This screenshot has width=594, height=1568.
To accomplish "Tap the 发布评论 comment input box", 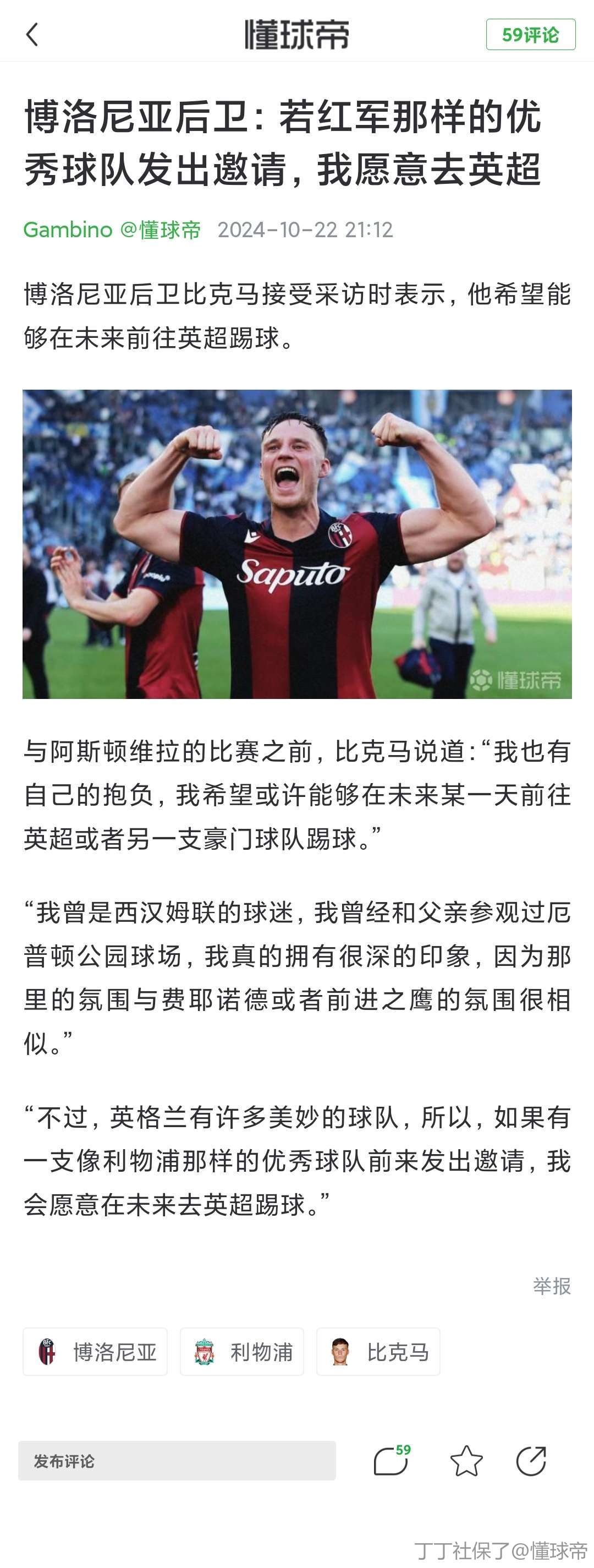I will (x=177, y=1461).
